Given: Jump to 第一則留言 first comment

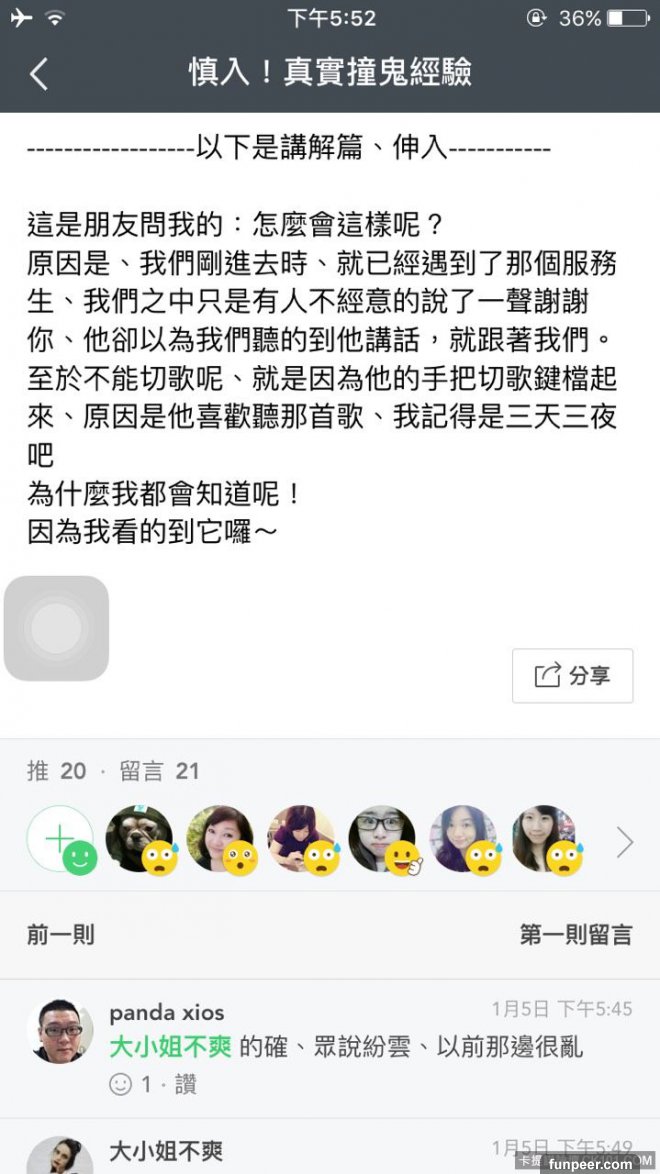Looking at the screenshot, I should pyautogui.click(x=576, y=934).
